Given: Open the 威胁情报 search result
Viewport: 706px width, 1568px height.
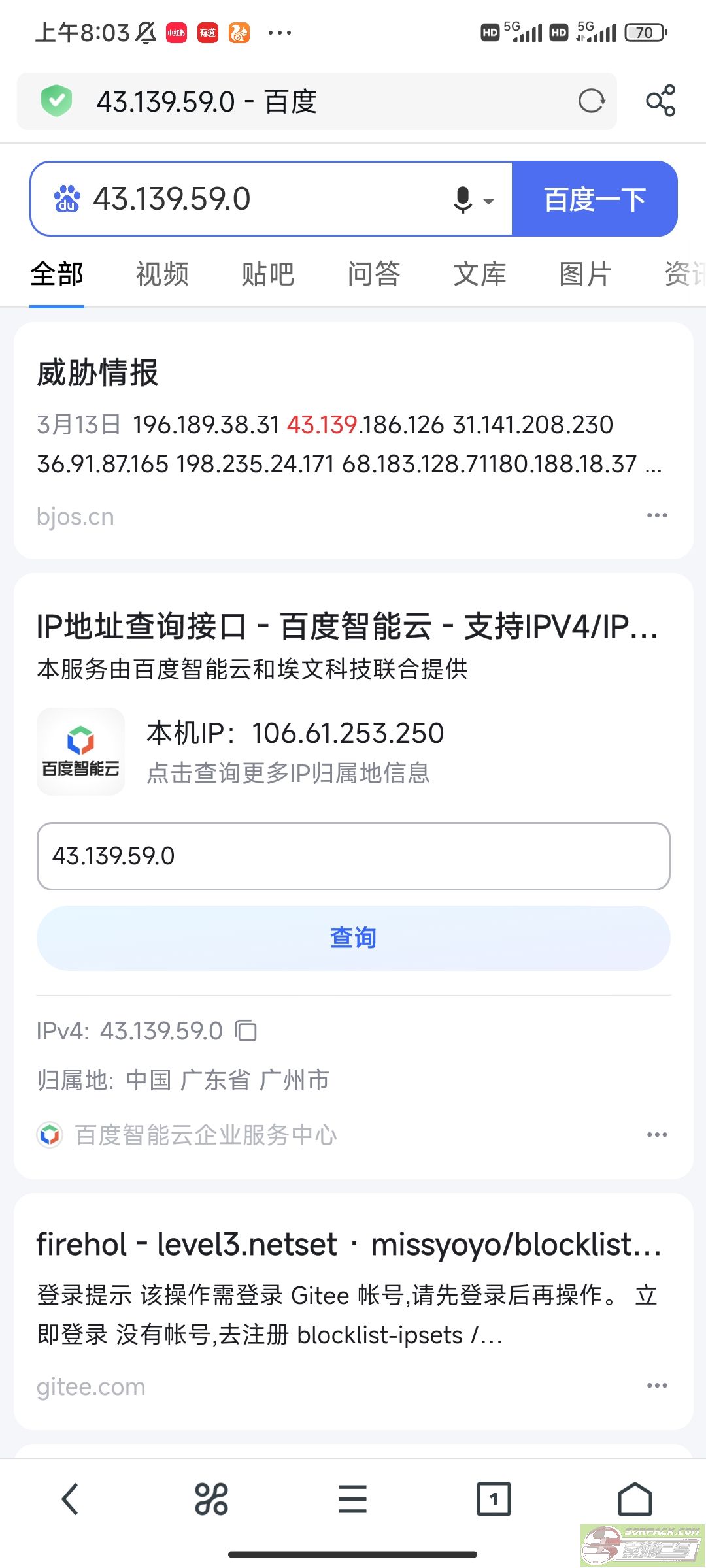Looking at the screenshot, I should 97,373.
